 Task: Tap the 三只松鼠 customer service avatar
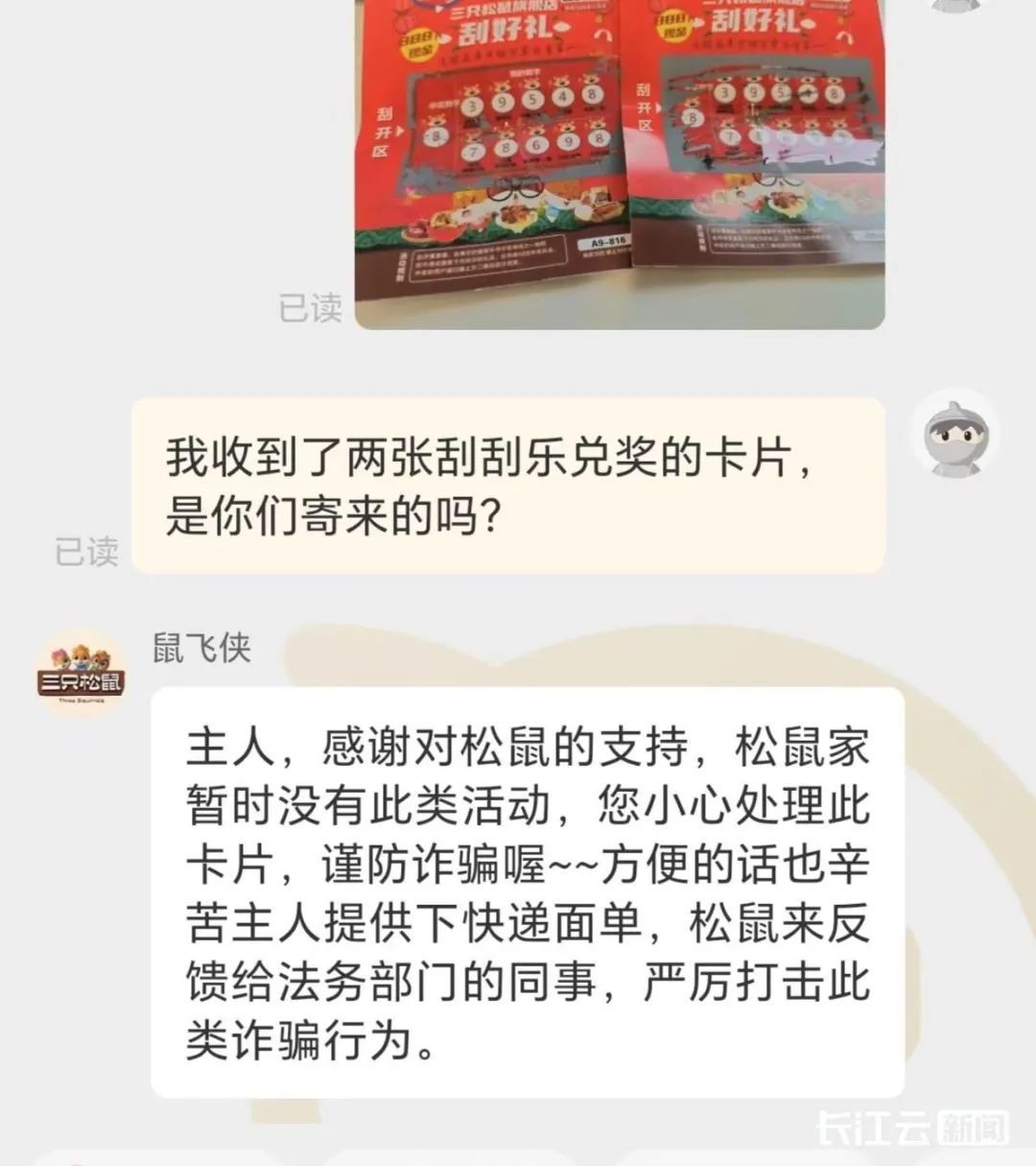[x=81, y=673]
